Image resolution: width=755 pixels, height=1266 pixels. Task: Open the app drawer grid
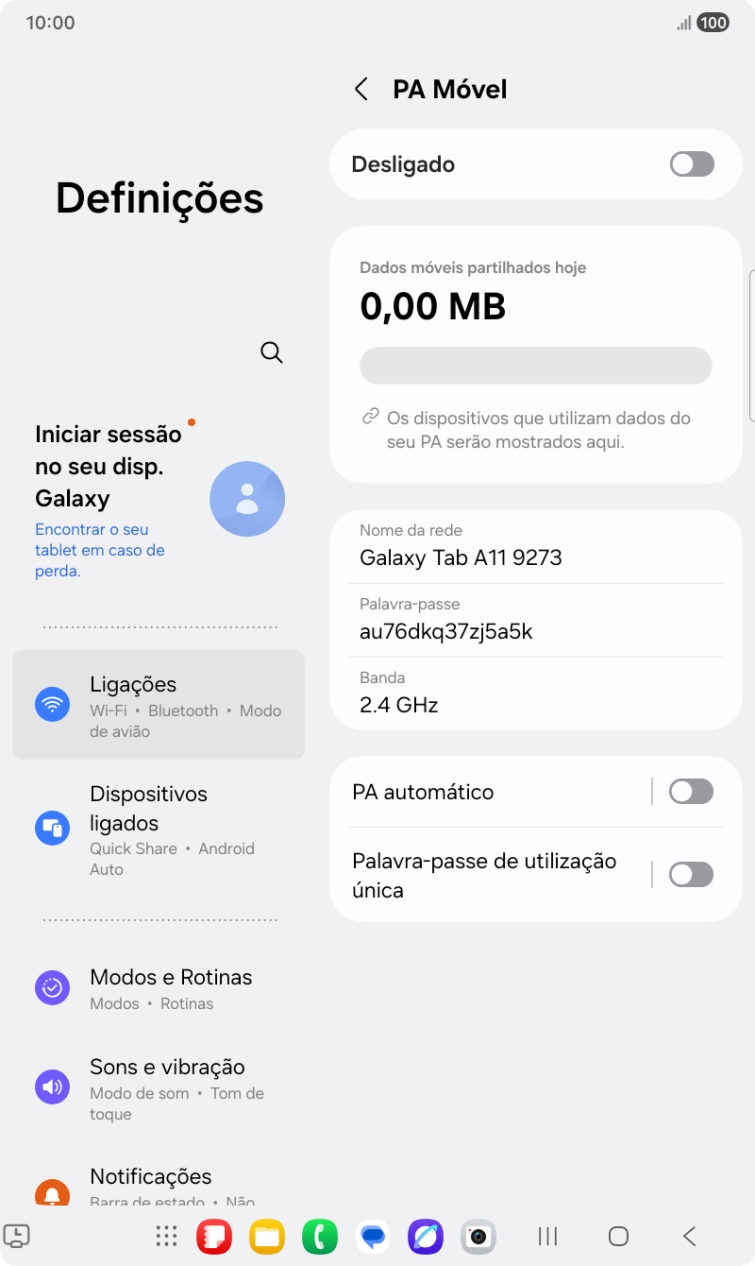coord(166,1237)
